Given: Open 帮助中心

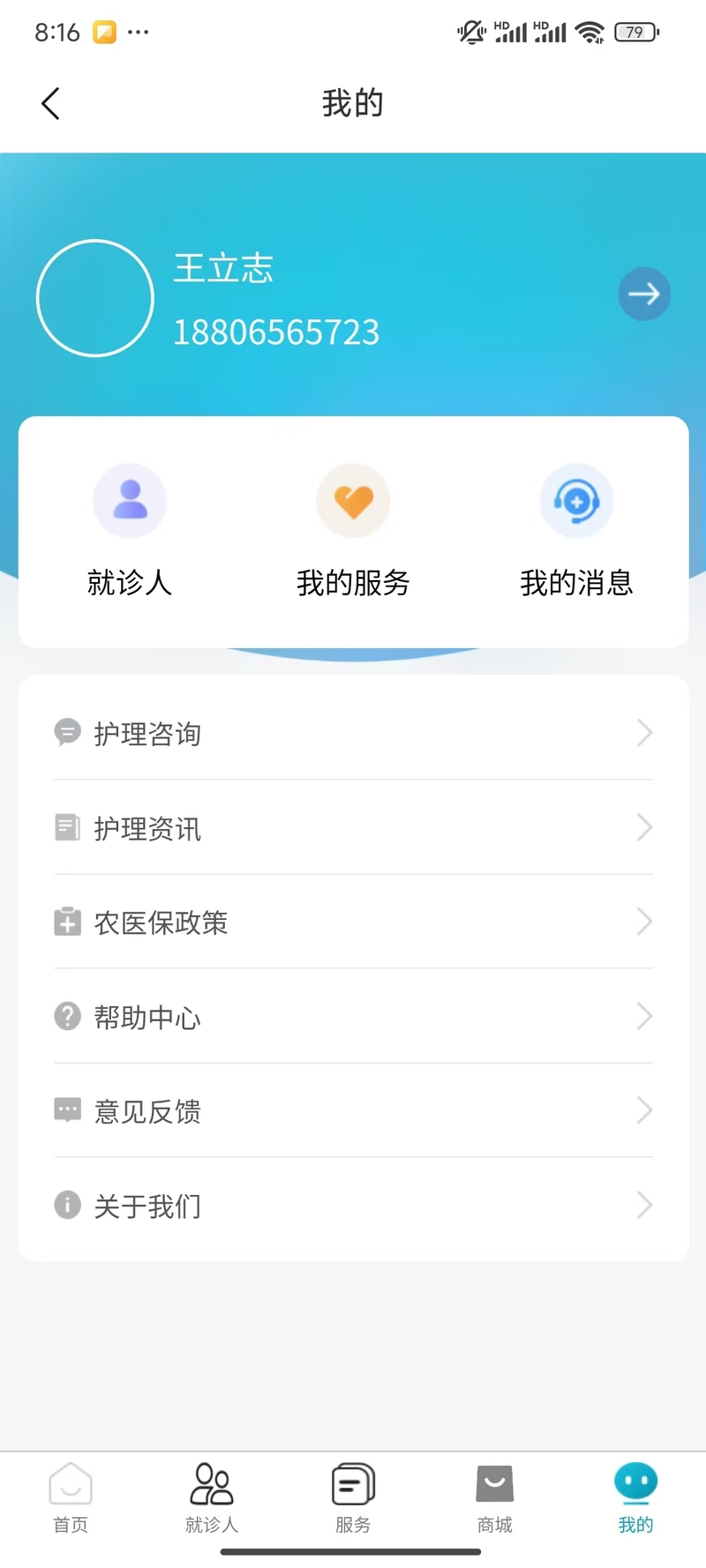Looking at the screenshot, I should [x=353, y=1016].
